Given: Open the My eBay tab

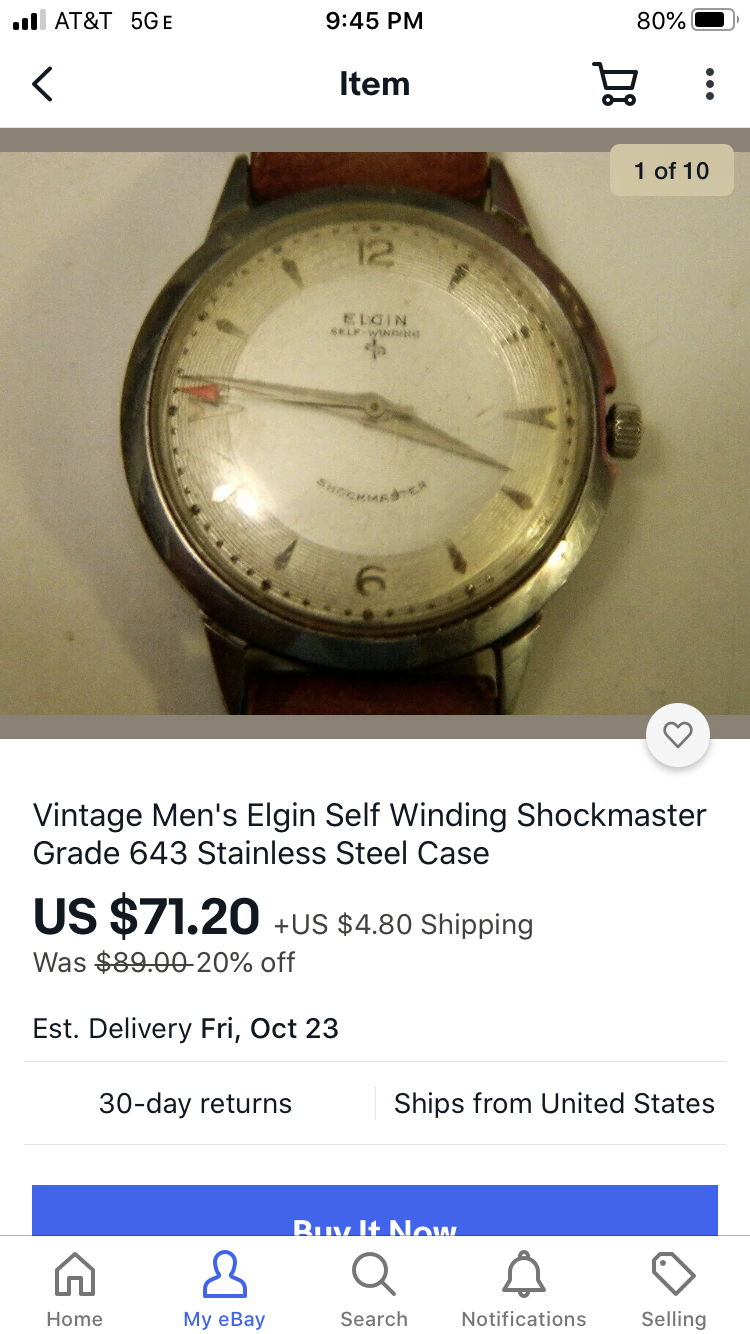Looking at the screenshot, I should point(224,1290).
